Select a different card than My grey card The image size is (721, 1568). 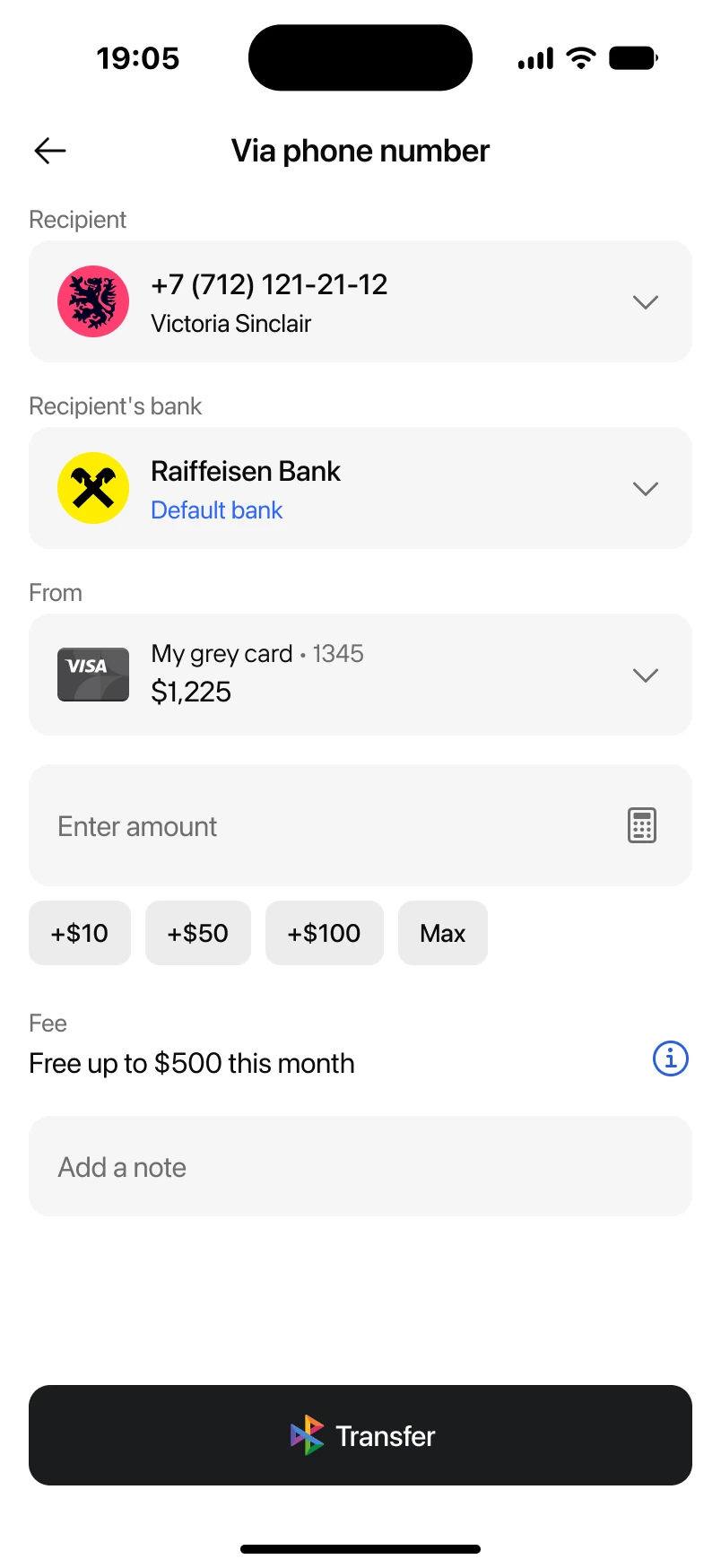tap(360, 675)
